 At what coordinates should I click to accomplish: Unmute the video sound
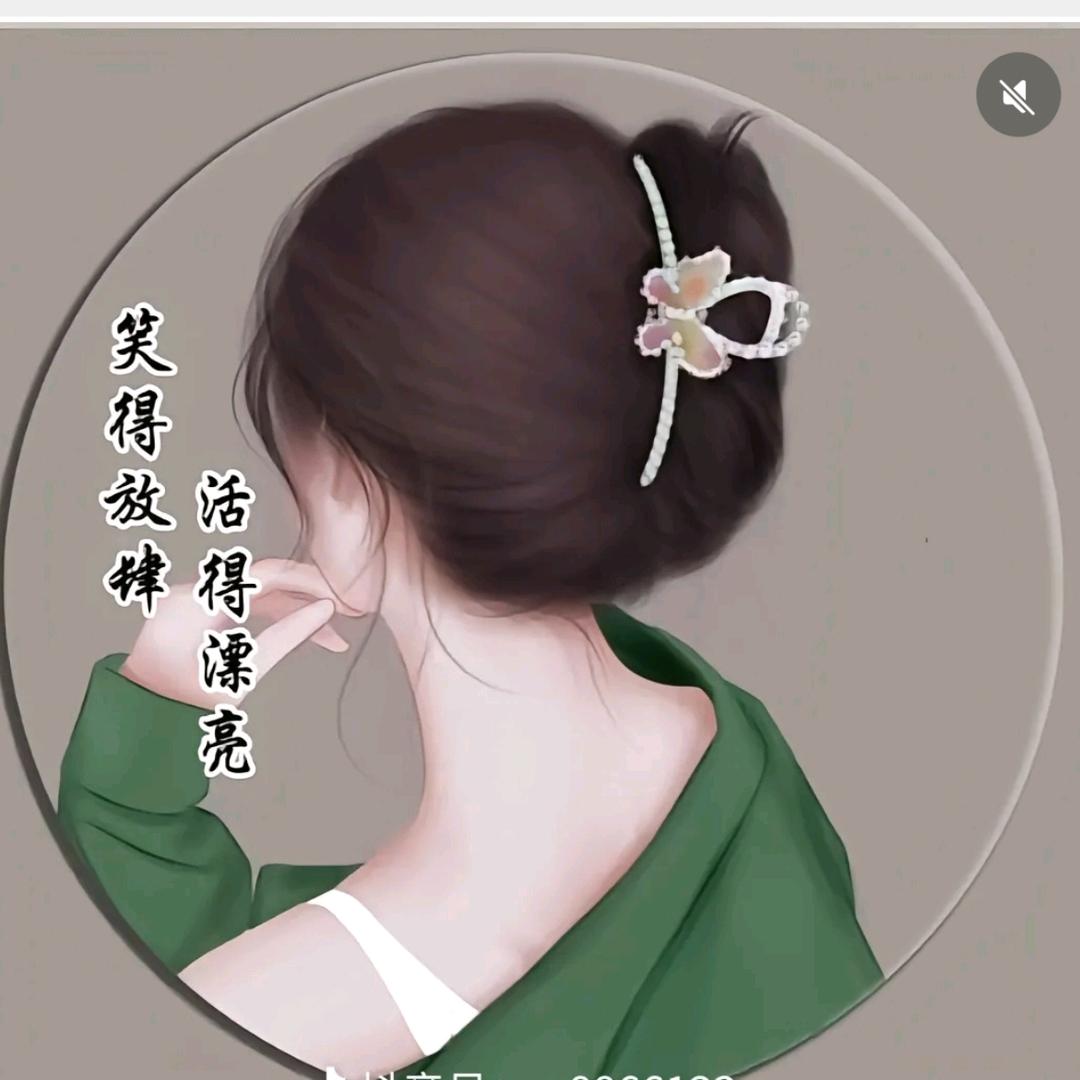point(1018,95)
